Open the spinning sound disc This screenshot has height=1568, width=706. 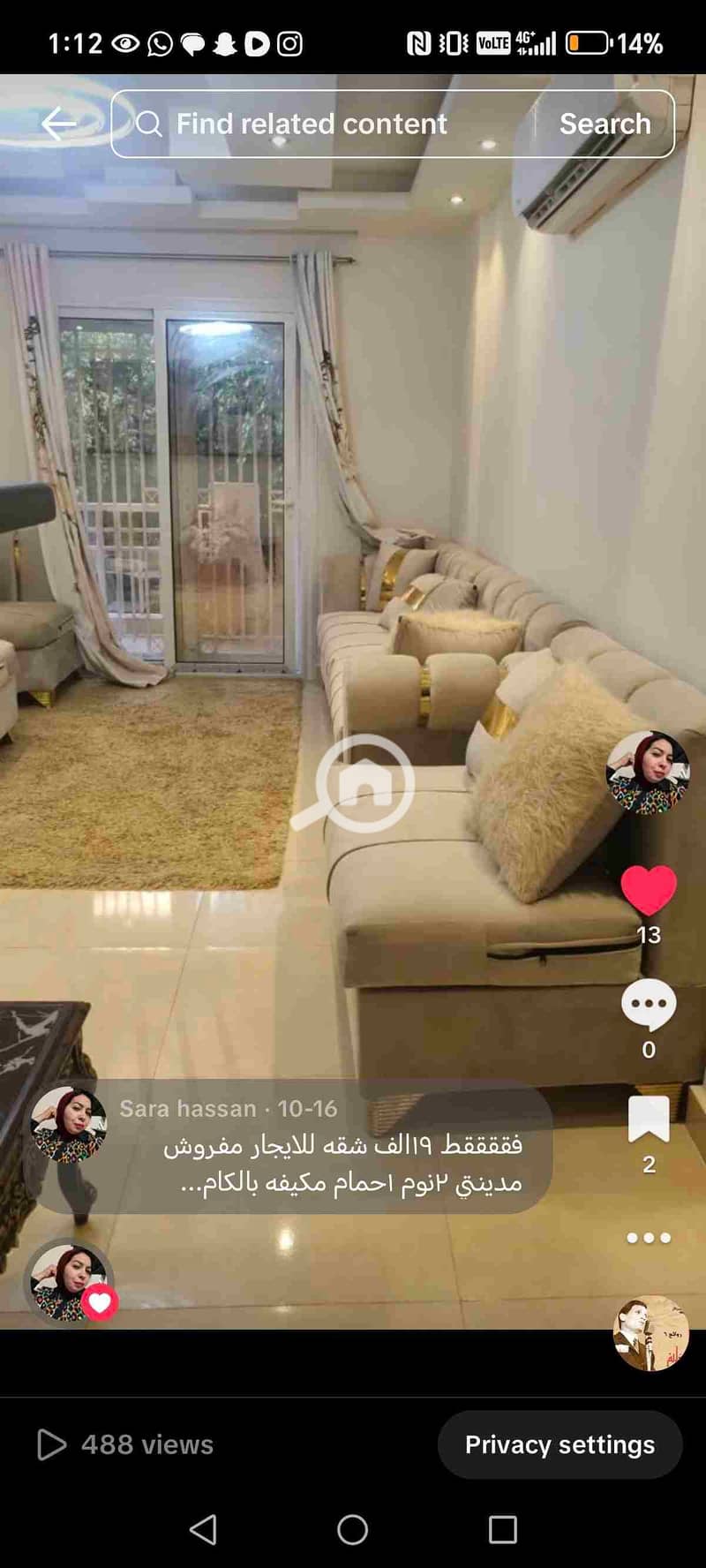[x=650, y=1333]
